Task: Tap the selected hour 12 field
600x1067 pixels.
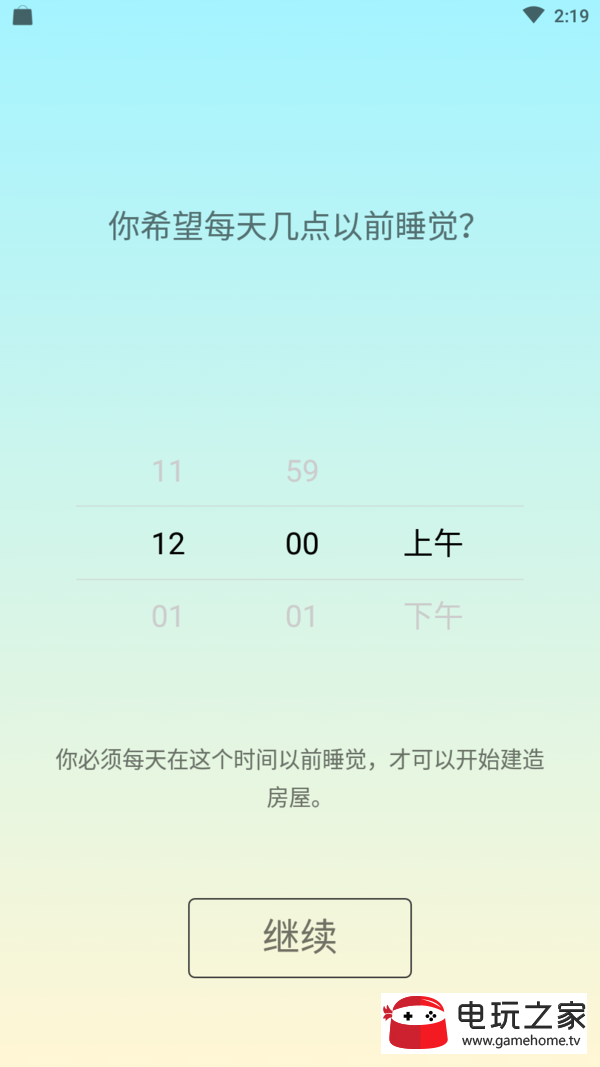Action: pos(168,544)
